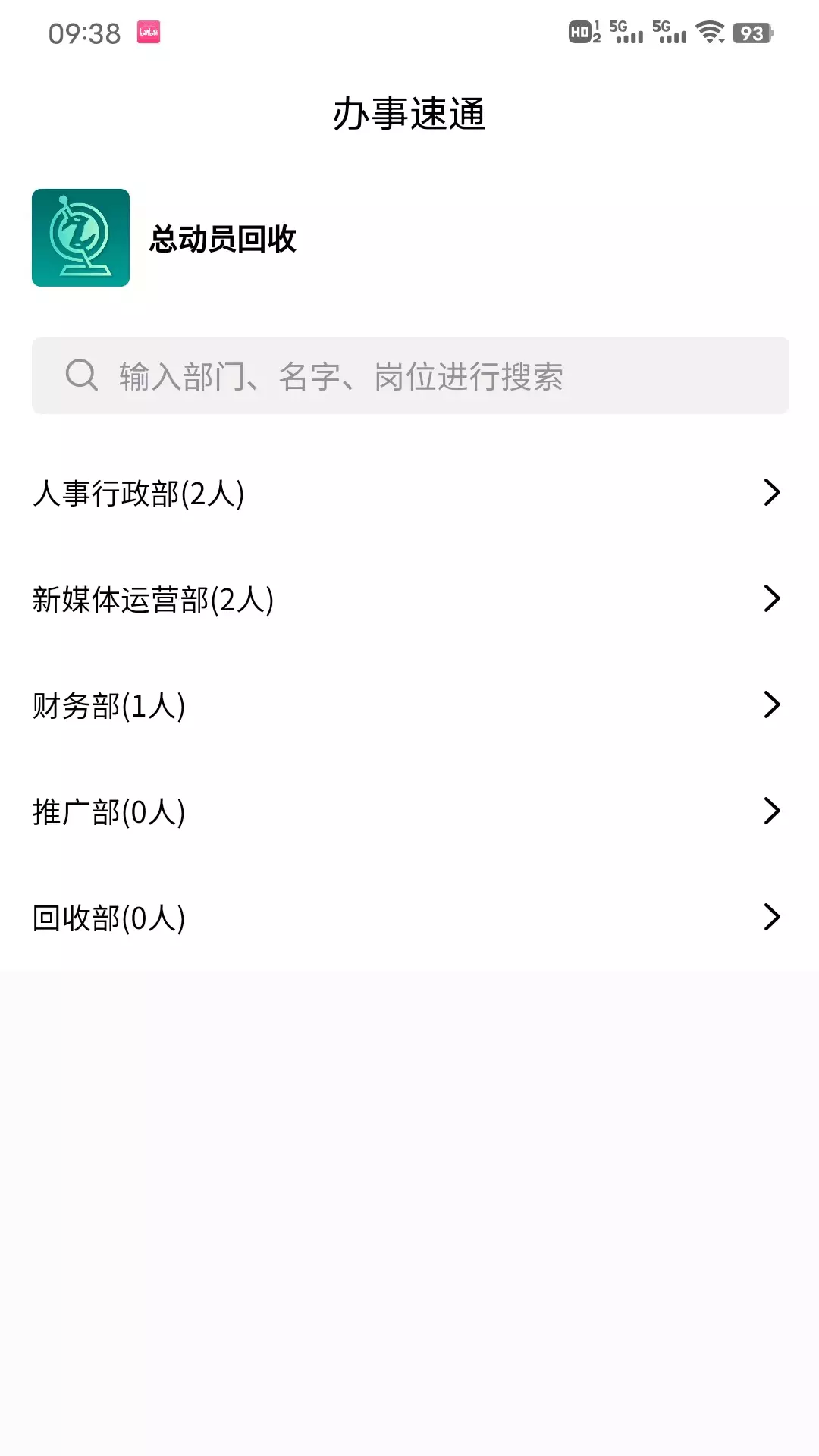Open the 人事行政部 department row
Screen dimensions: 819x1456
[409, 493]
